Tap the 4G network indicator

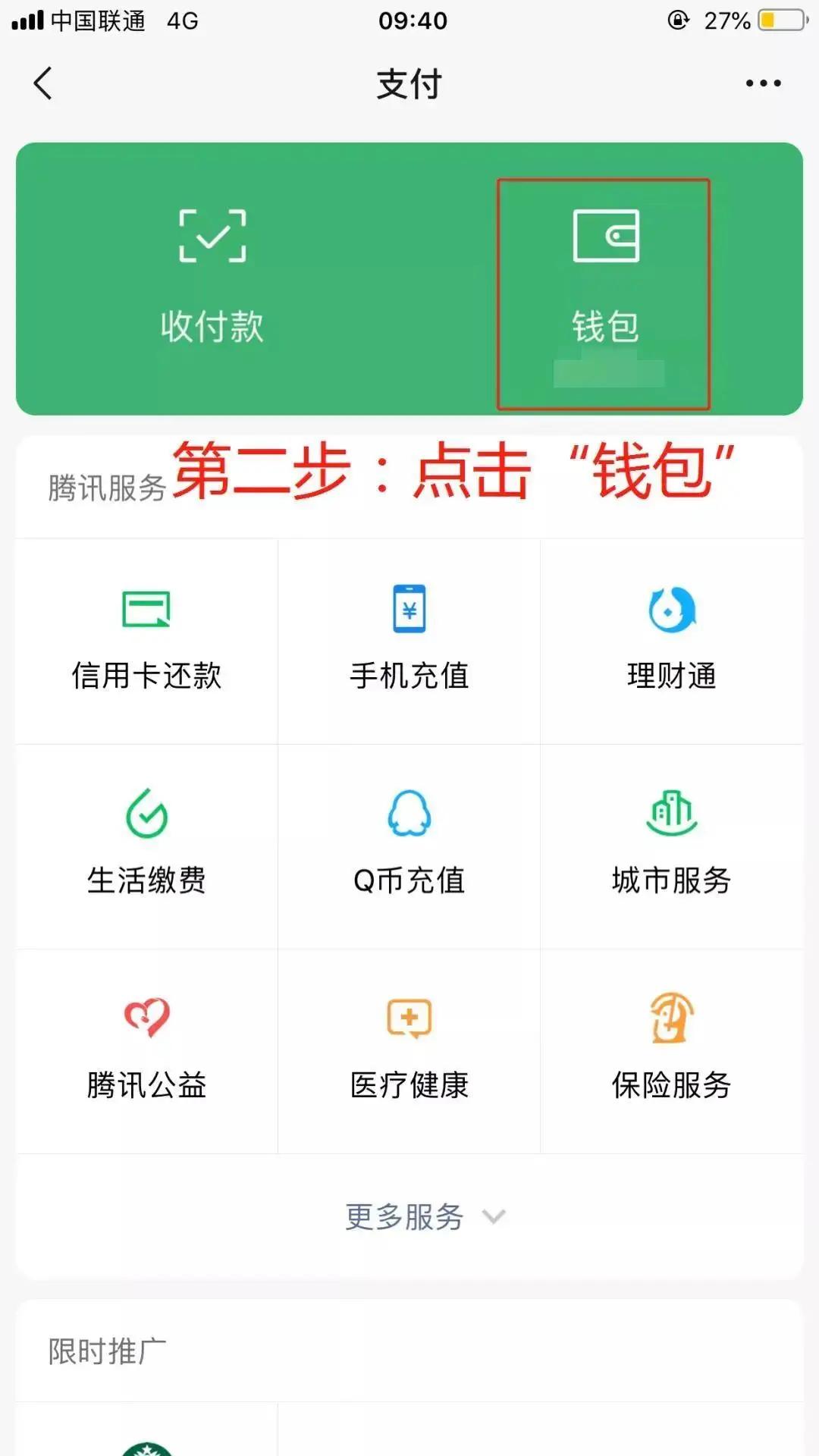coord(178,21)
